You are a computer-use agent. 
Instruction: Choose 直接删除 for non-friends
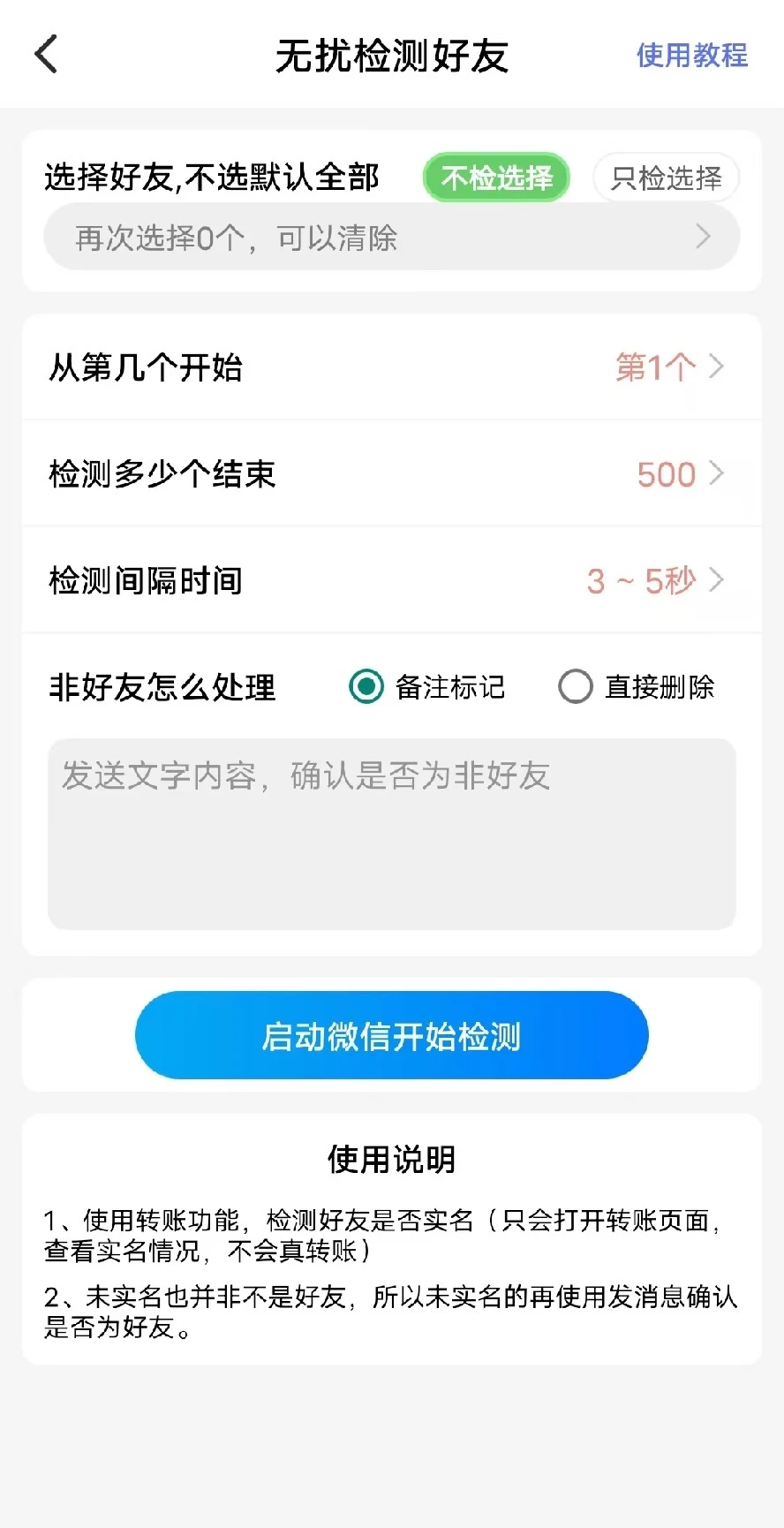[577, 686]
